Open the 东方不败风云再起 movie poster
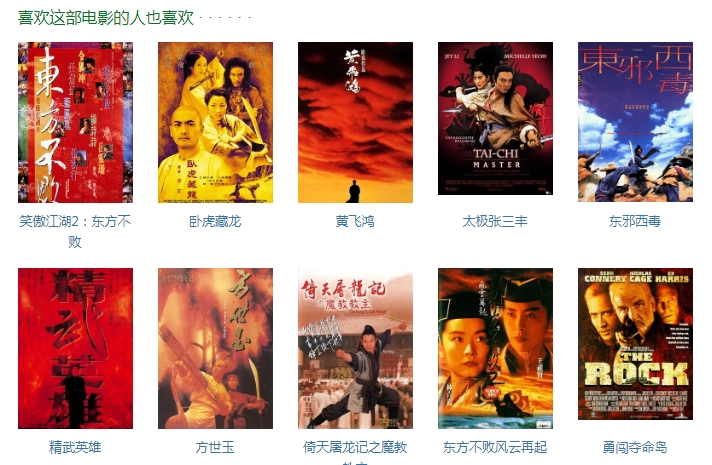Image resolution: width=712 pixels, height=465 pixels. [495, 348]
